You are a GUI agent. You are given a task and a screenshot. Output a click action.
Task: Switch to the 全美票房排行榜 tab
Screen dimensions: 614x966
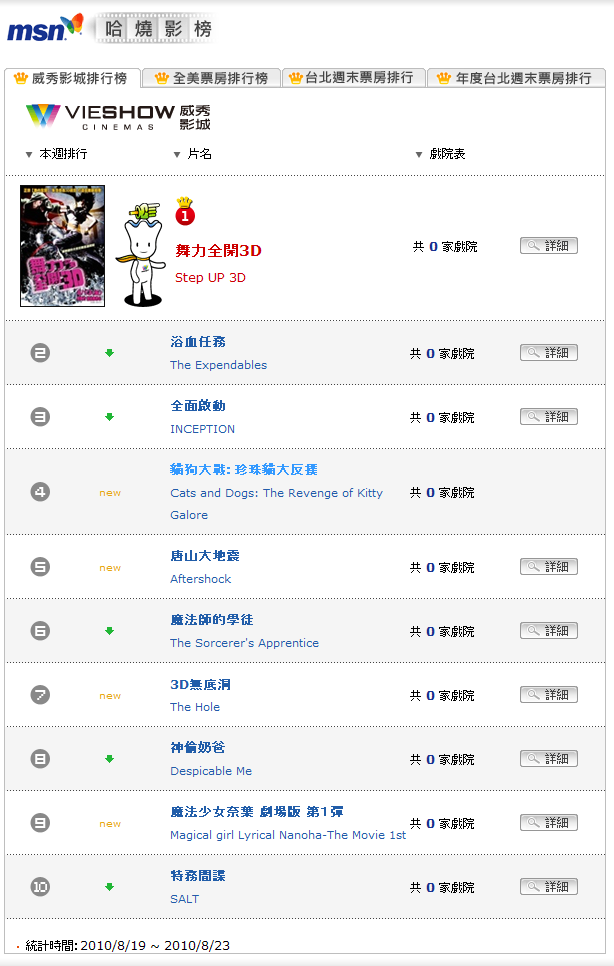[x=212, y=78]
